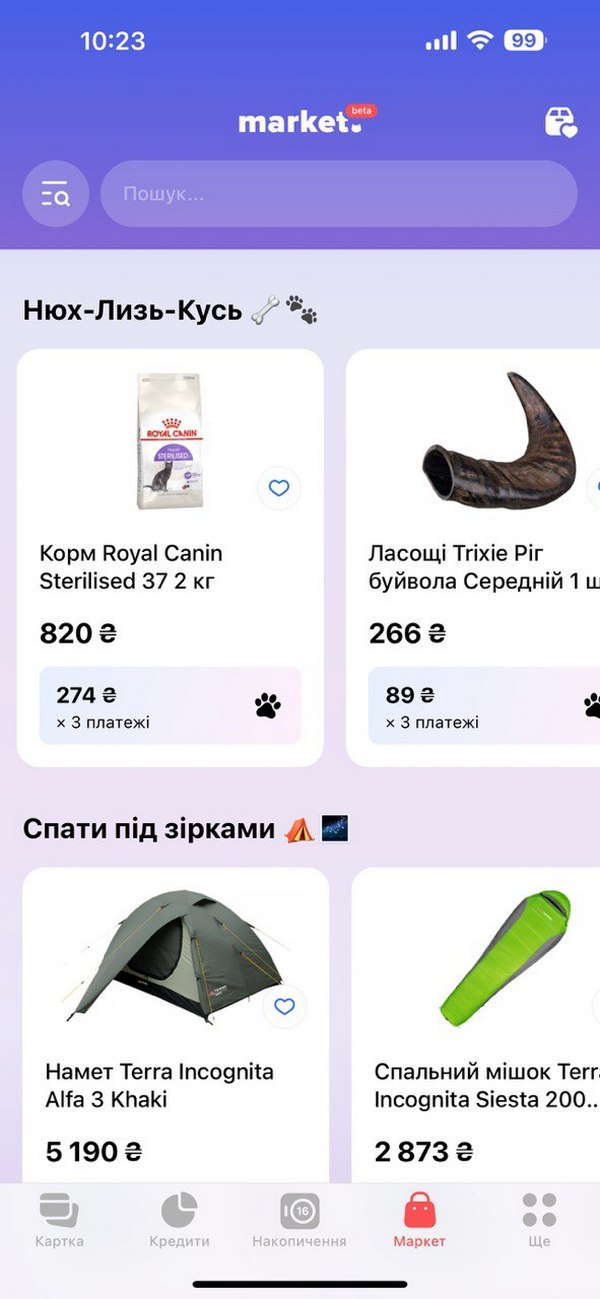Switch to the Картка tab
This screenshot has width=600, height=1299.
point(59,1220)
